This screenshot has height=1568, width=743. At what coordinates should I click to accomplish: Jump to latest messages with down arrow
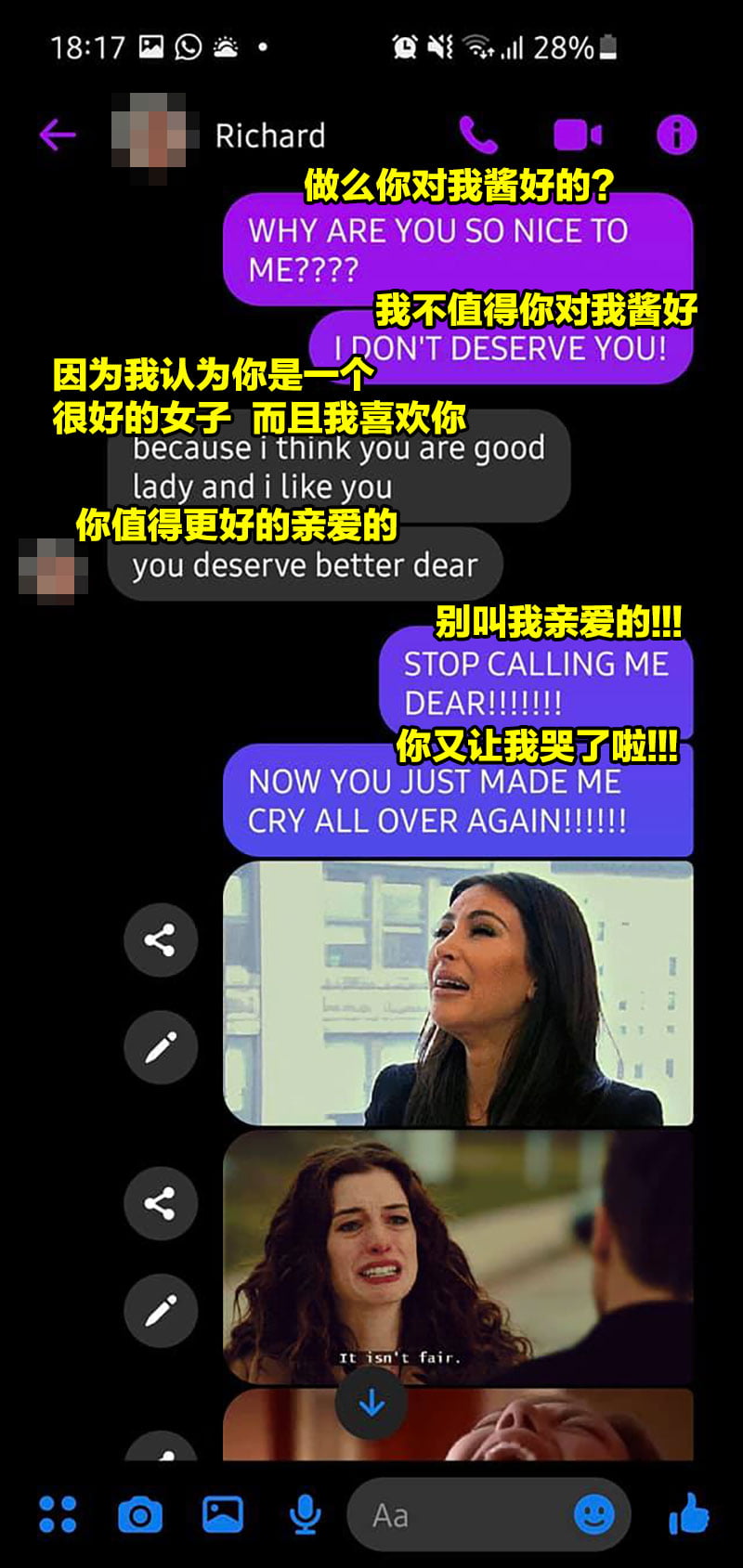(371, 1403)
